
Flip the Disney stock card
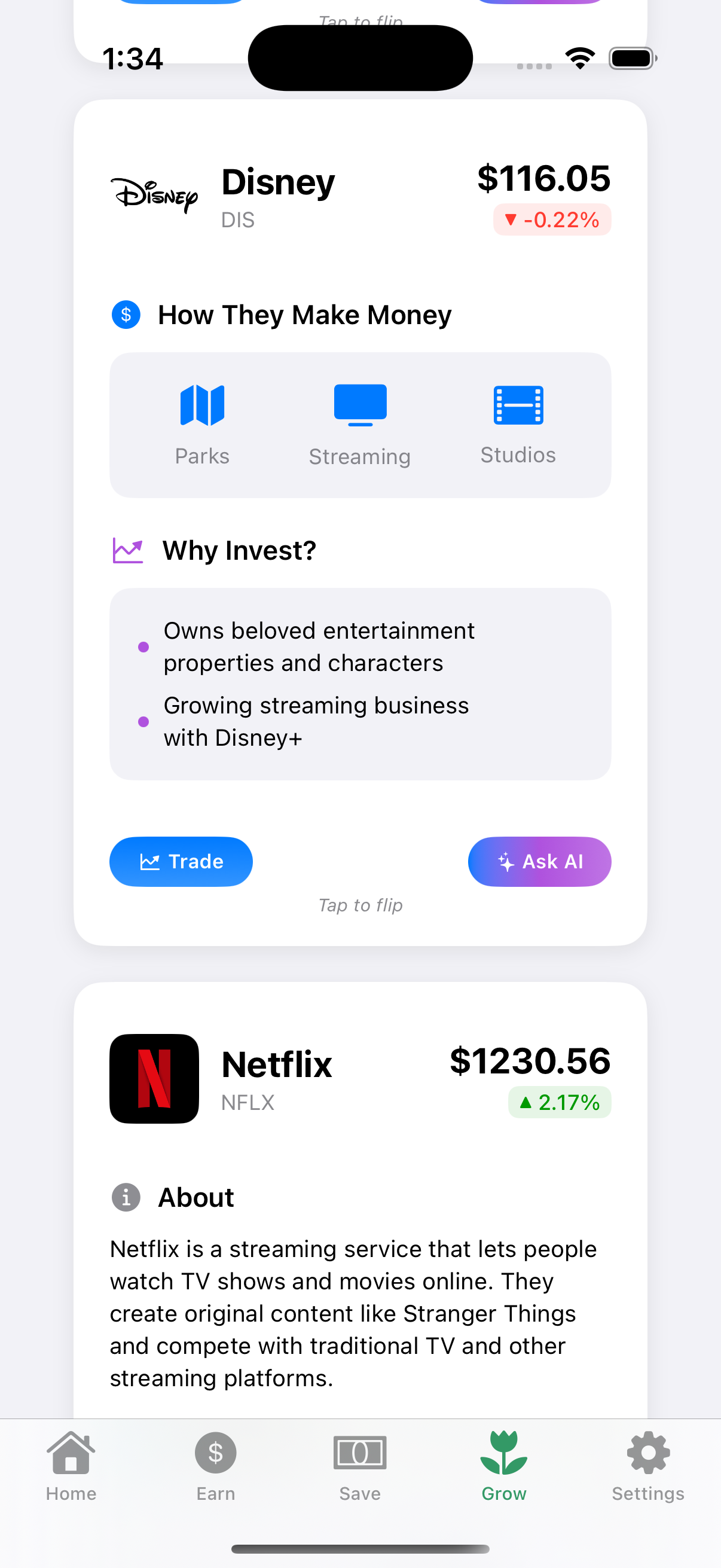pos(360,905)
